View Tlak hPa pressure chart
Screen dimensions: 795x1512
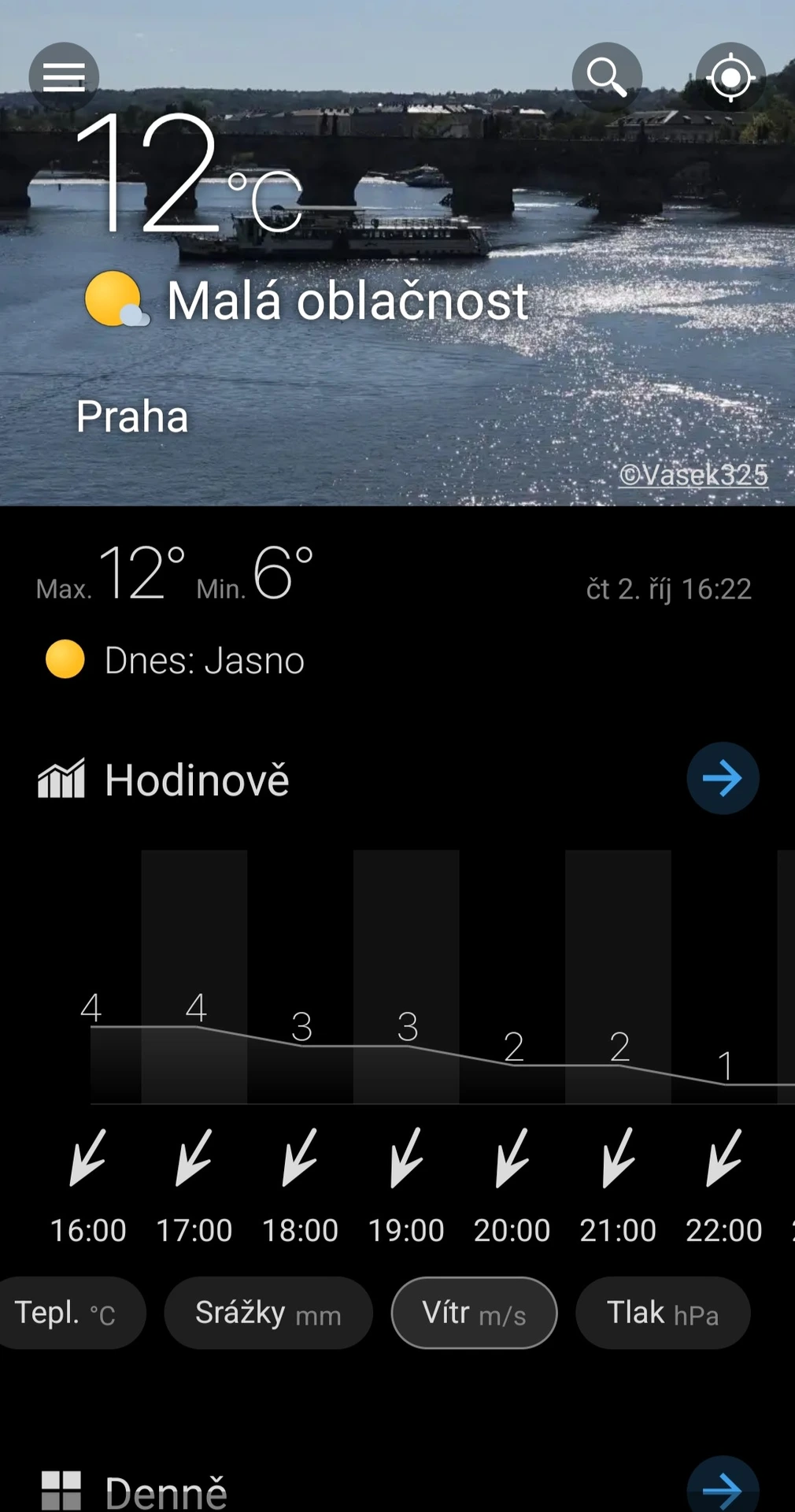coord(662,1313)
